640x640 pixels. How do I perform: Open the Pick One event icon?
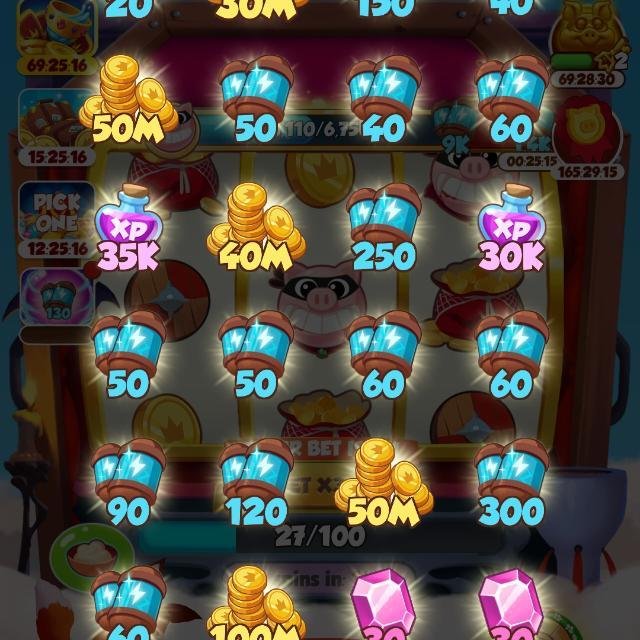[57, 208]
